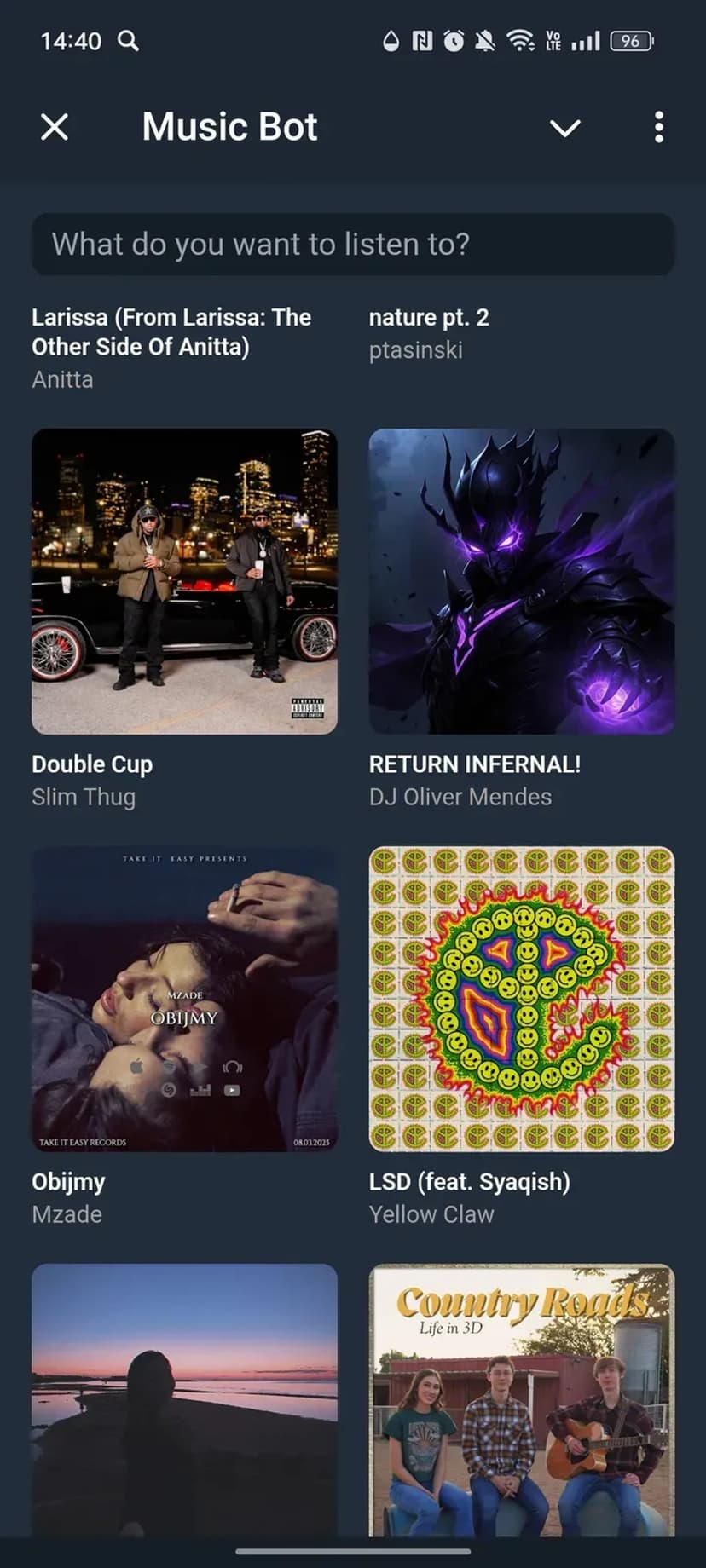The width and height of the screenshot is (706, 1568).
Task: Open the Country Roads Life in 3D tile
Action: pyautogui.click(x=521, y=1398)
